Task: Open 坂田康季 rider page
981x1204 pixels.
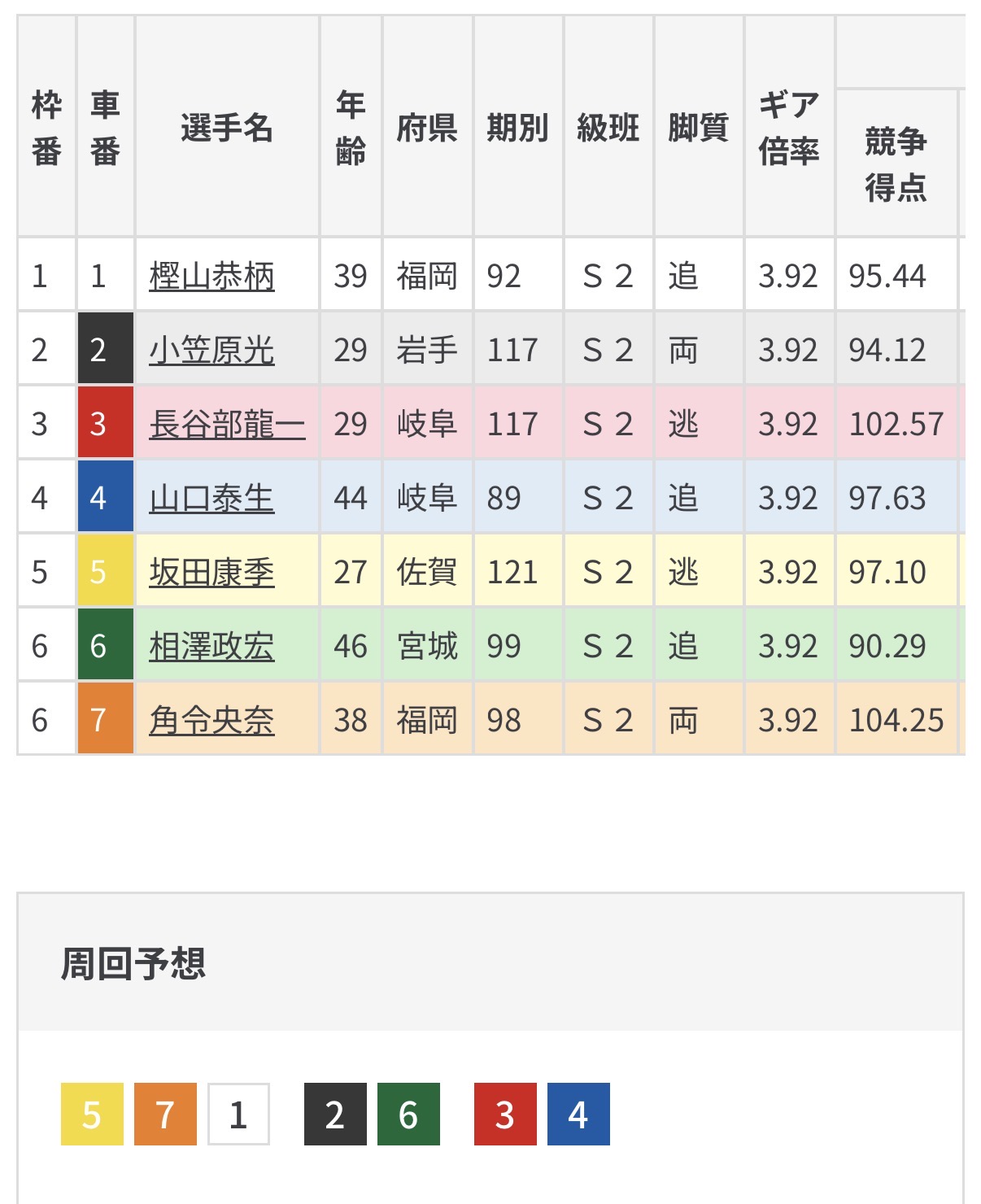Action: 211,573
